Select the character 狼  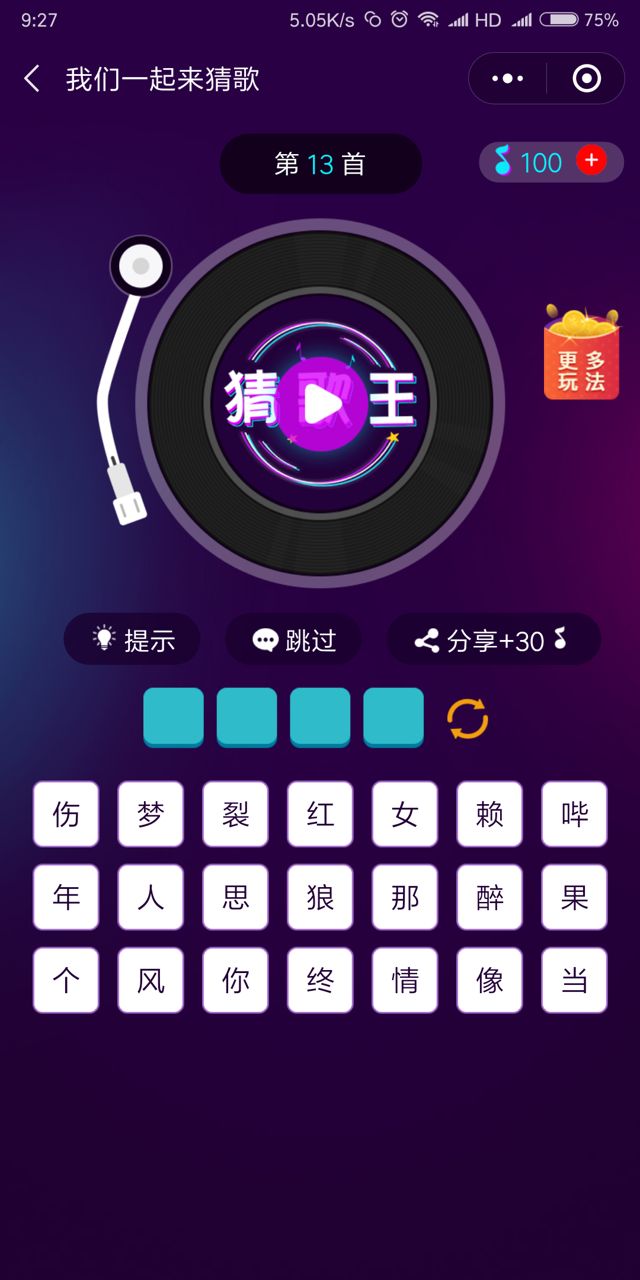click(320, 897)
